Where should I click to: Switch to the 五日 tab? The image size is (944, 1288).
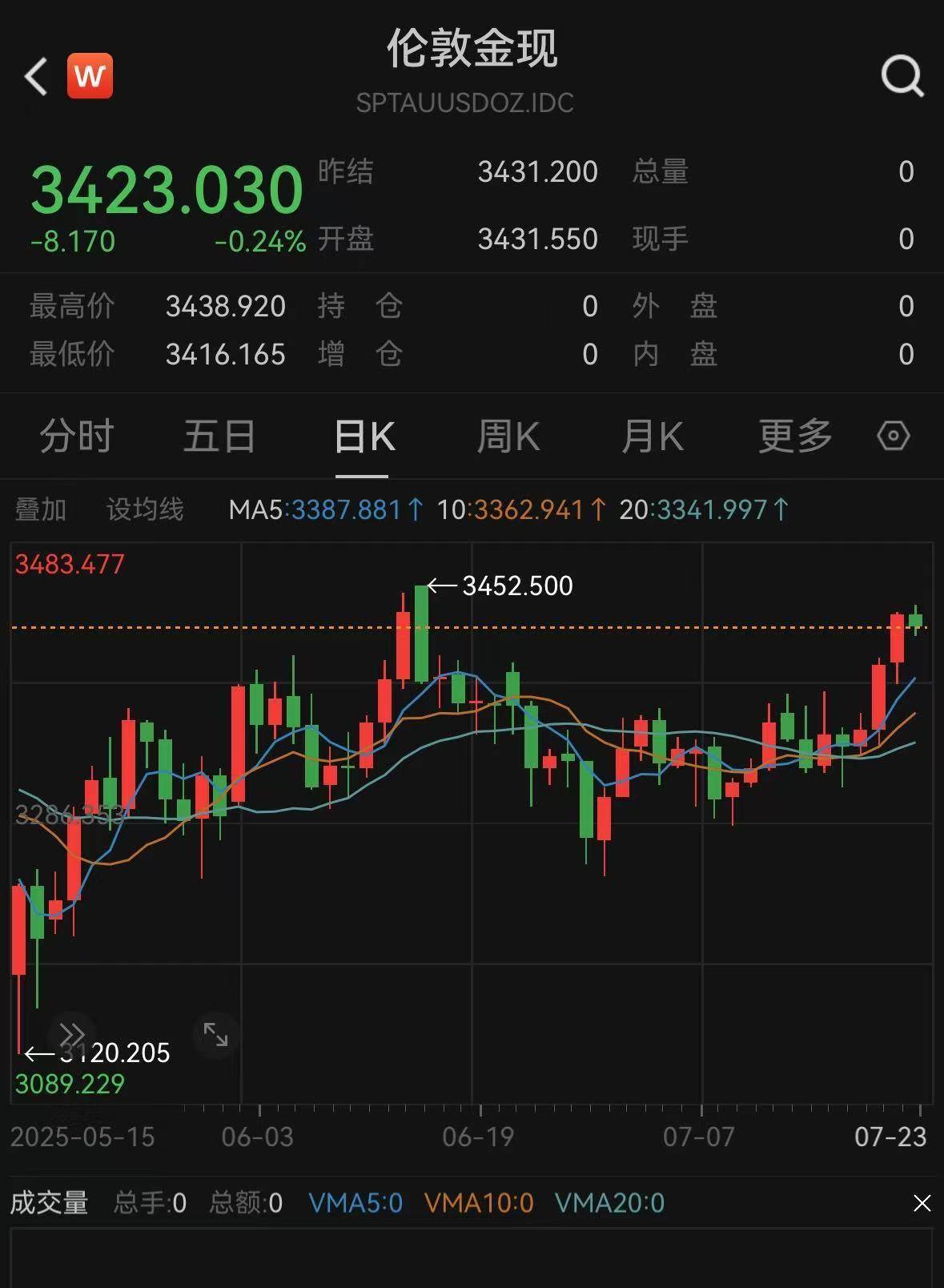[x=219, y=437]
